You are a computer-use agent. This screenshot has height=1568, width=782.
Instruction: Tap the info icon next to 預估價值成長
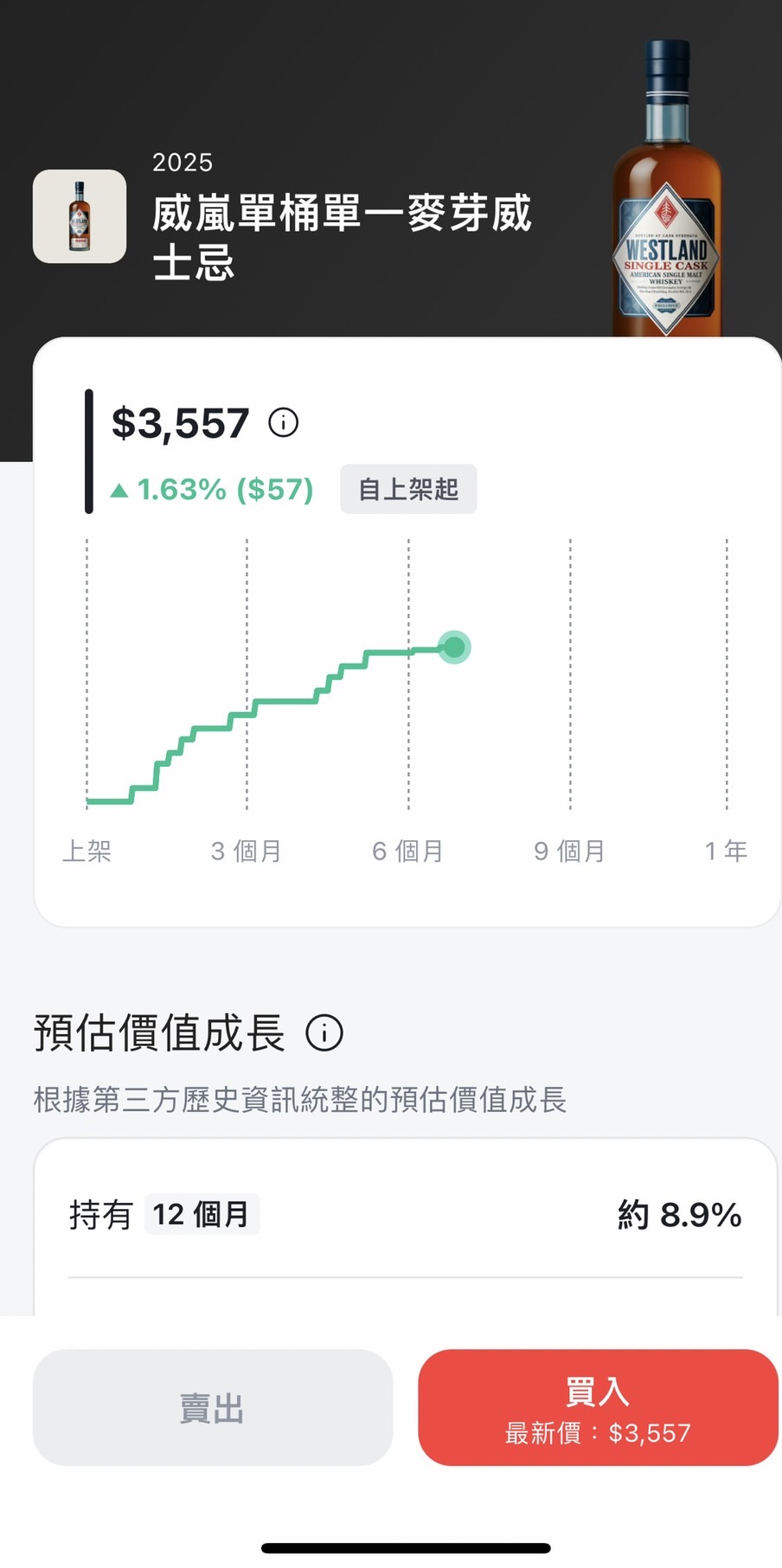pyautogui.click(x=324, y=1033)
